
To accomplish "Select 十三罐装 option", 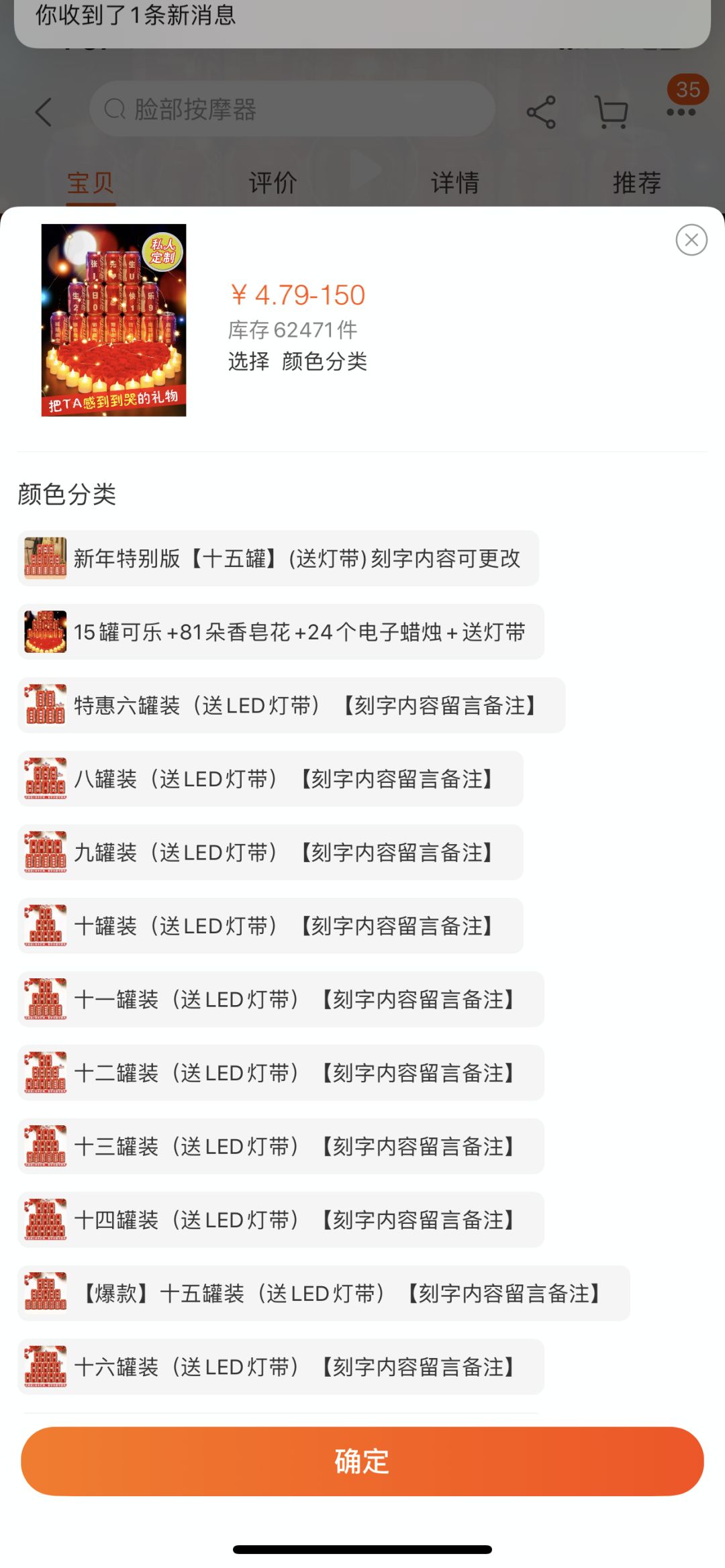I will pos(281,1146).
